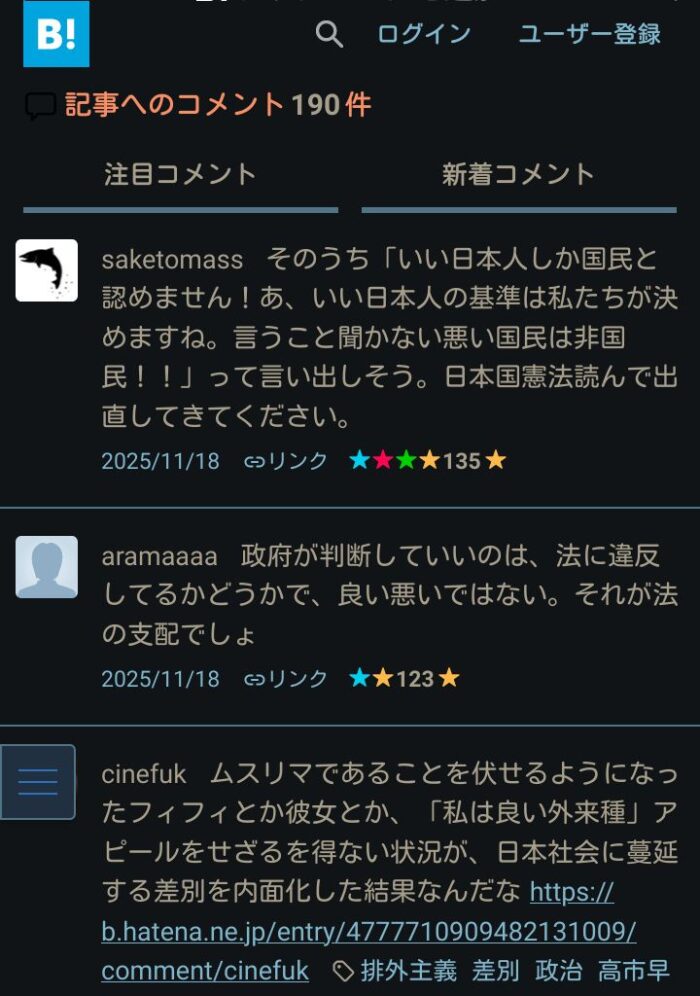
Task: Add a star to aramaaaa's comment
Action: click(x=449, y=679)
